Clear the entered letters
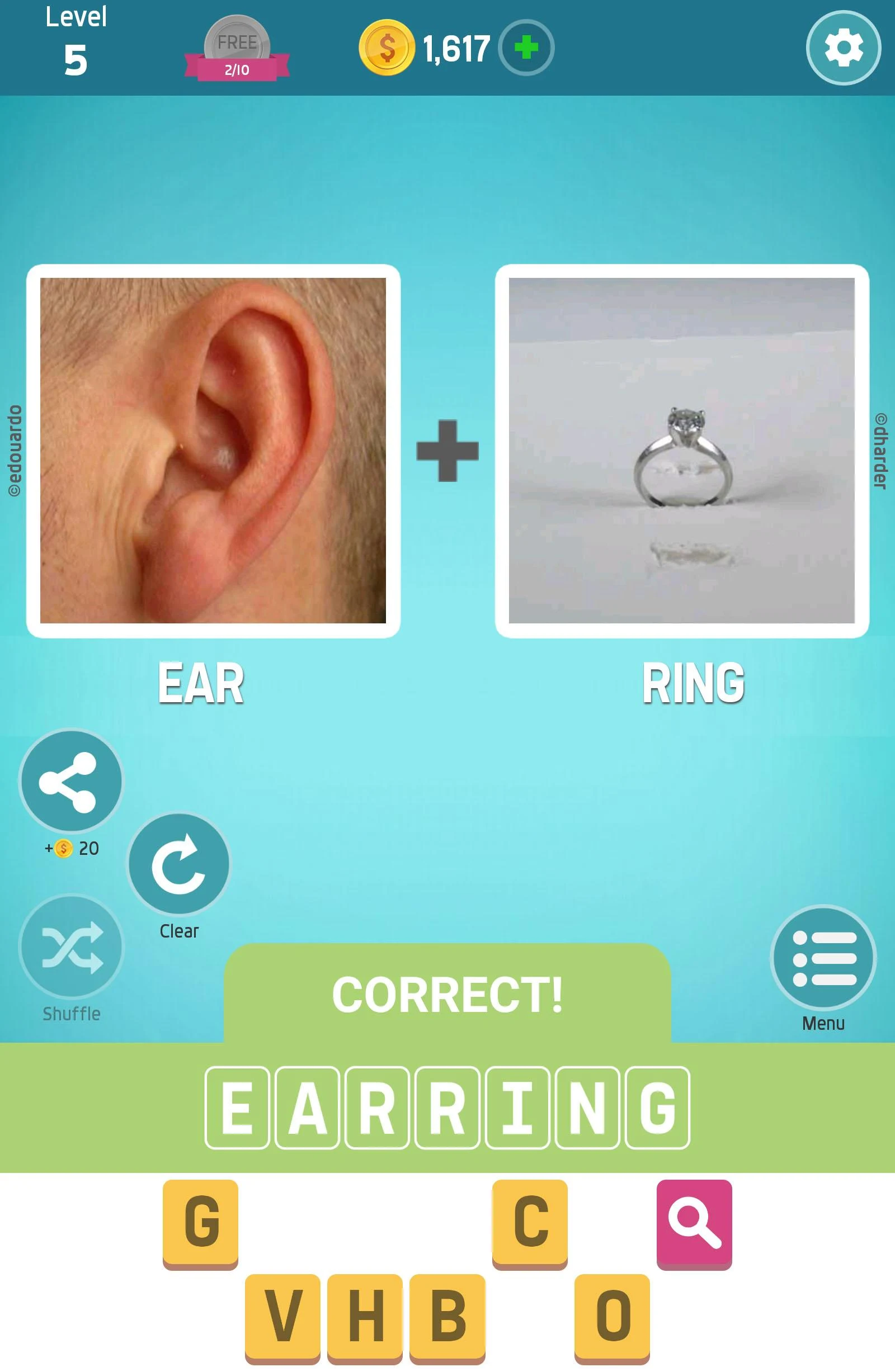The image size is (895, 1372). click(x=179, y=864)
